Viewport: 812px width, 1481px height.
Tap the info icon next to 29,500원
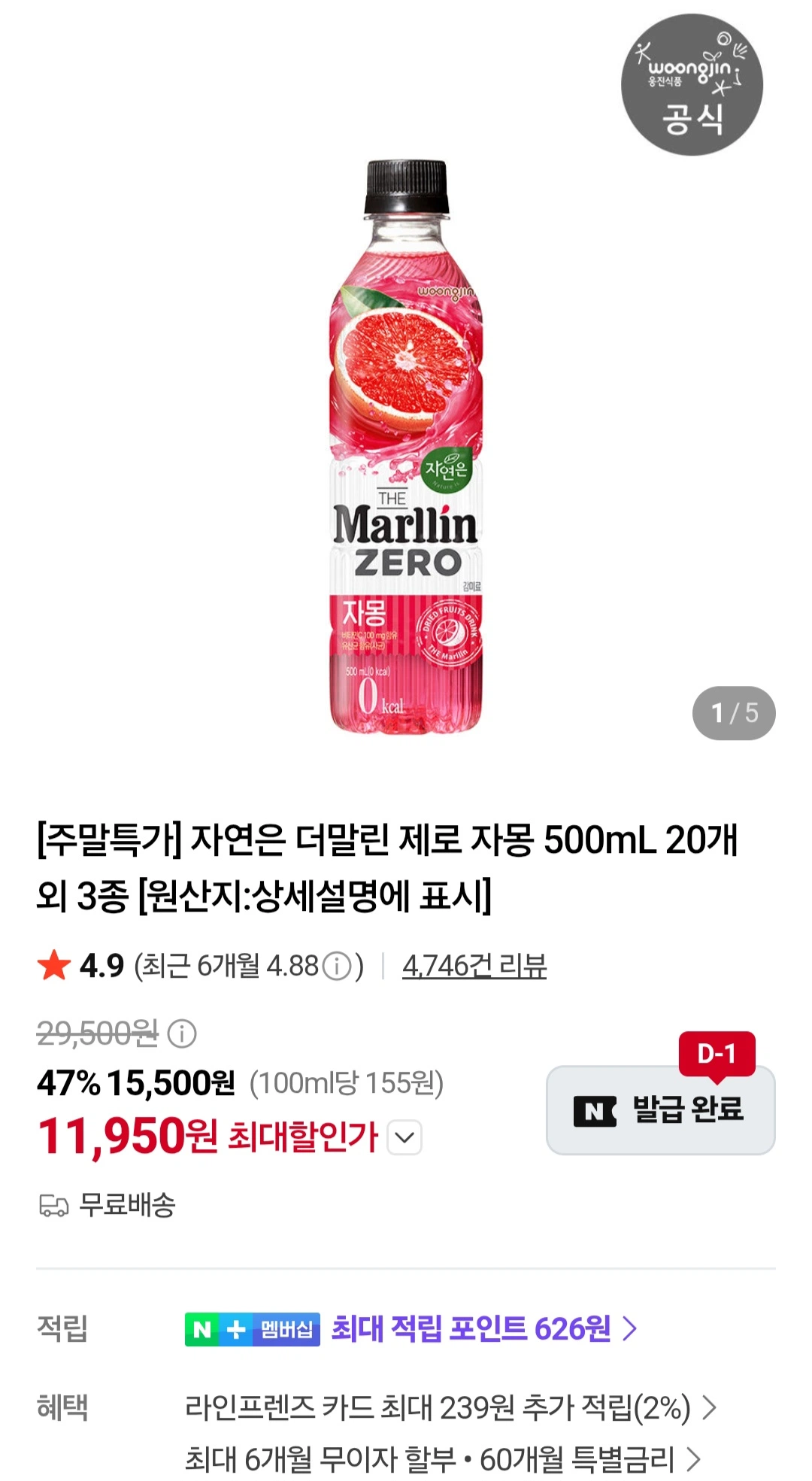click(x=182, y=1033)
